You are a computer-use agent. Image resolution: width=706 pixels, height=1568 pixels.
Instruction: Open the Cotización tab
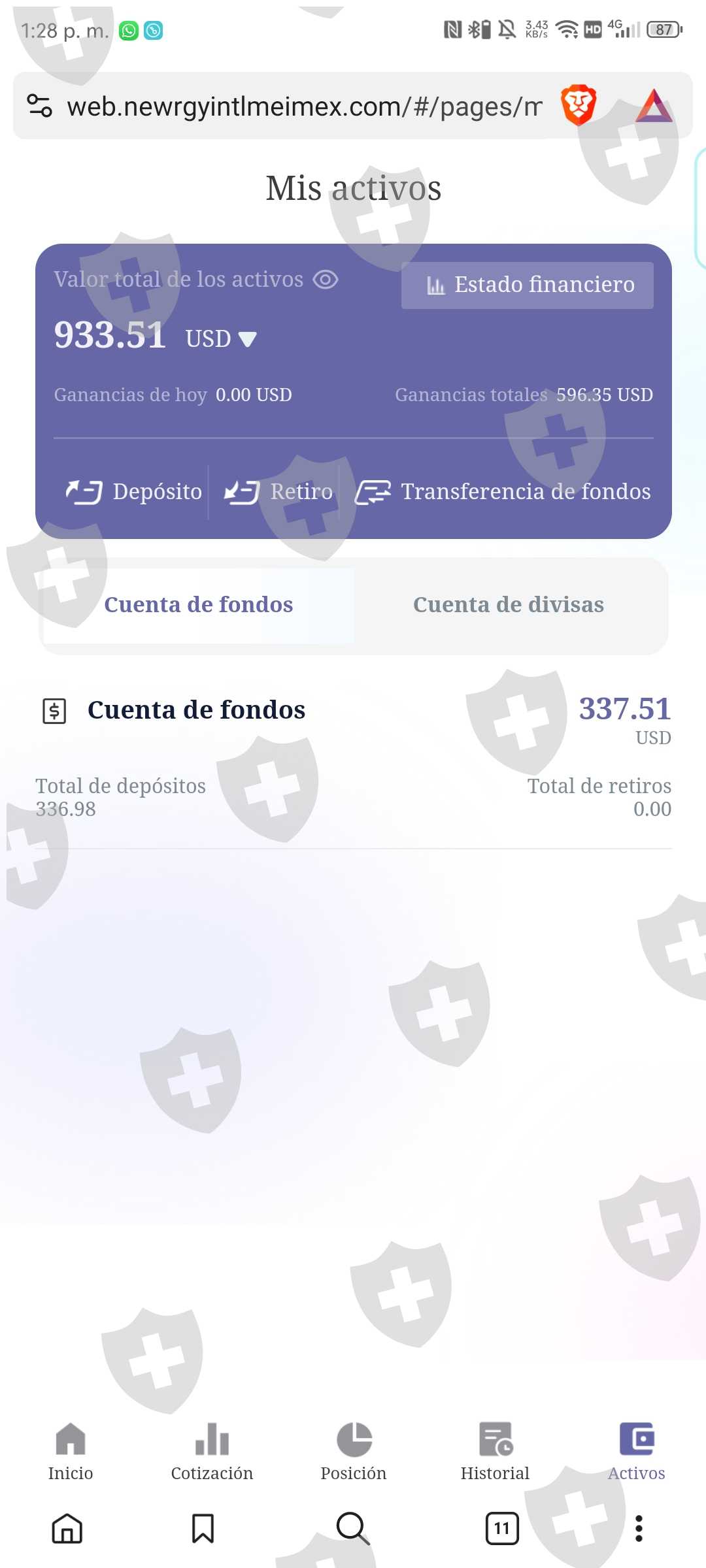[x=212, y=1452]
